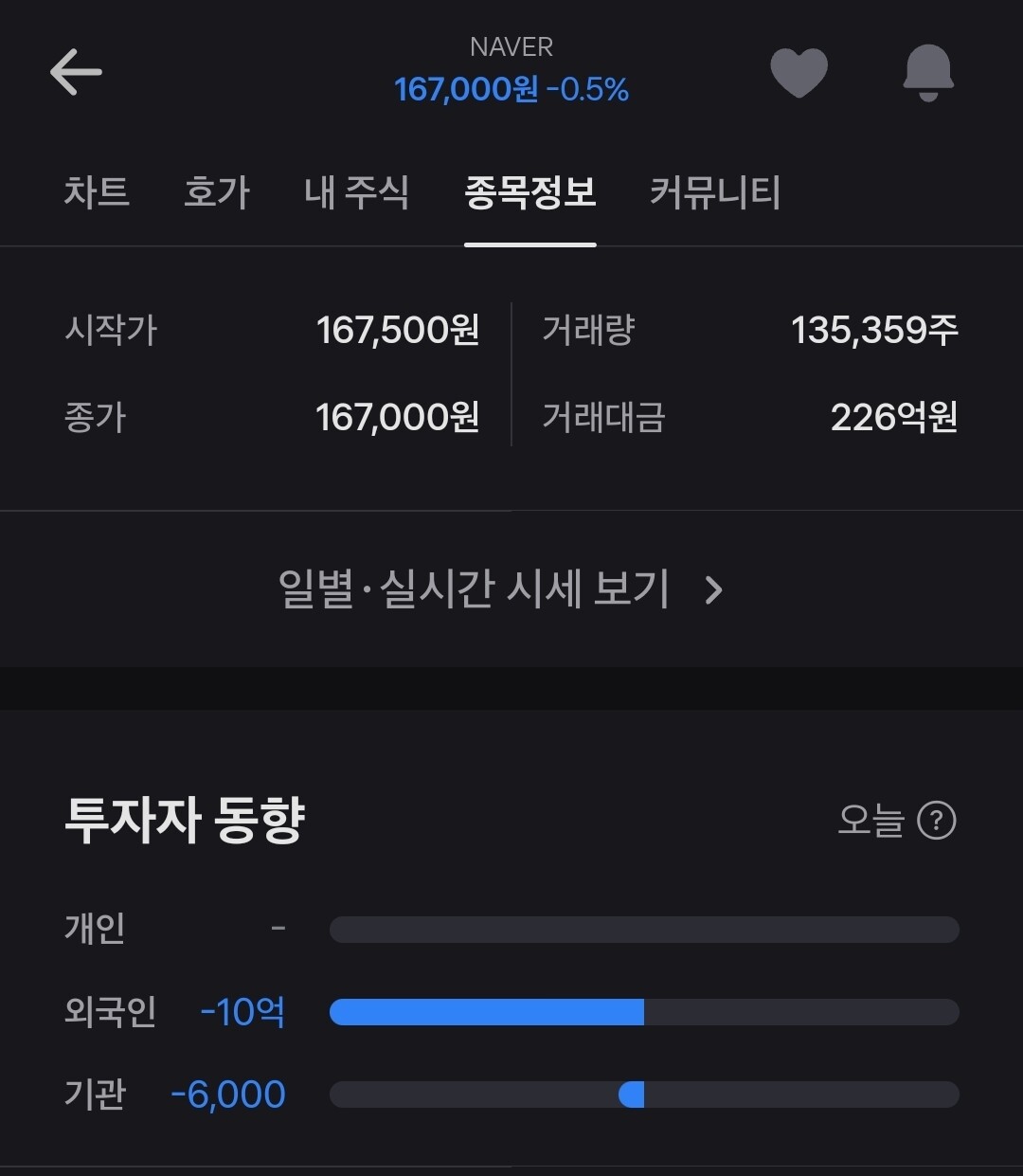Open the 호가 tab
Image resolution: width=1023 pixels, height=1176 pixels.
[216, 193]
